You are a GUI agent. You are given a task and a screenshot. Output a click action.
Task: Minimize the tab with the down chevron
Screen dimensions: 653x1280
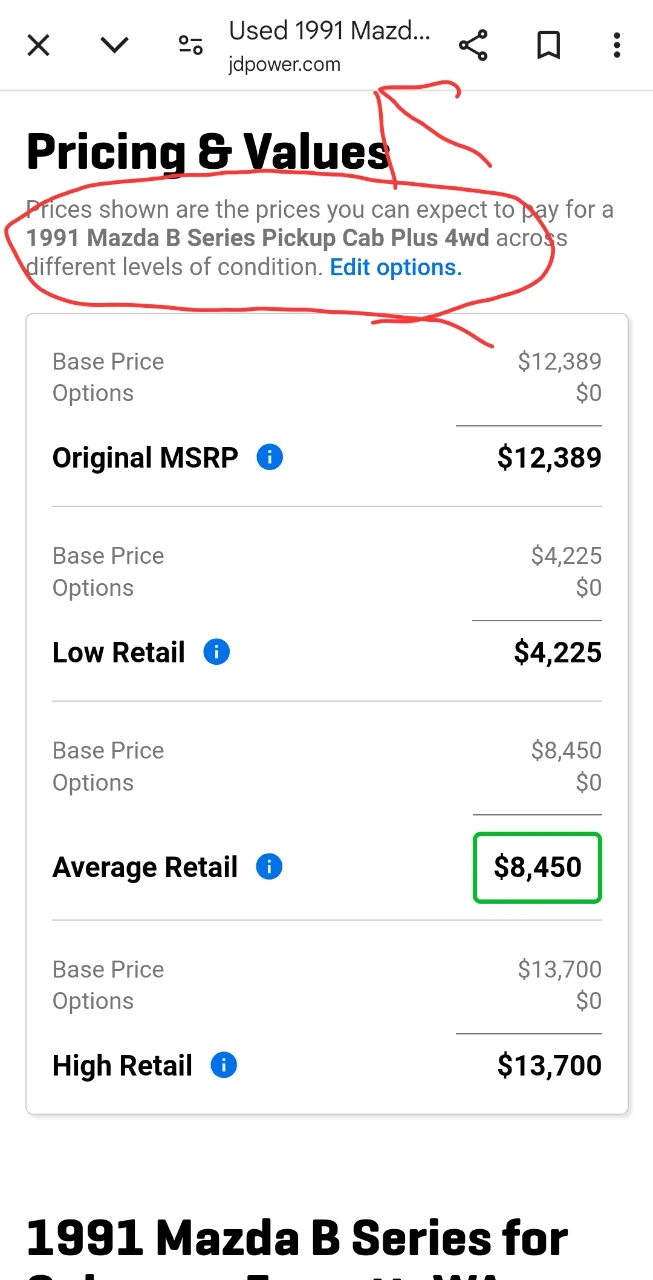point(115,45)
